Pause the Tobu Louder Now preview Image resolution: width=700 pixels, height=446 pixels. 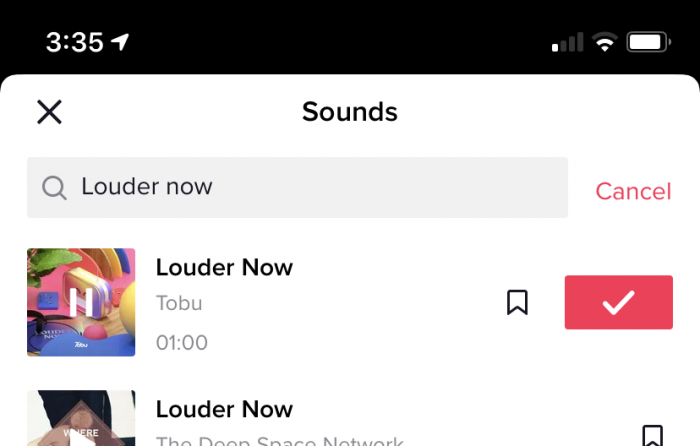pos(81,302)
